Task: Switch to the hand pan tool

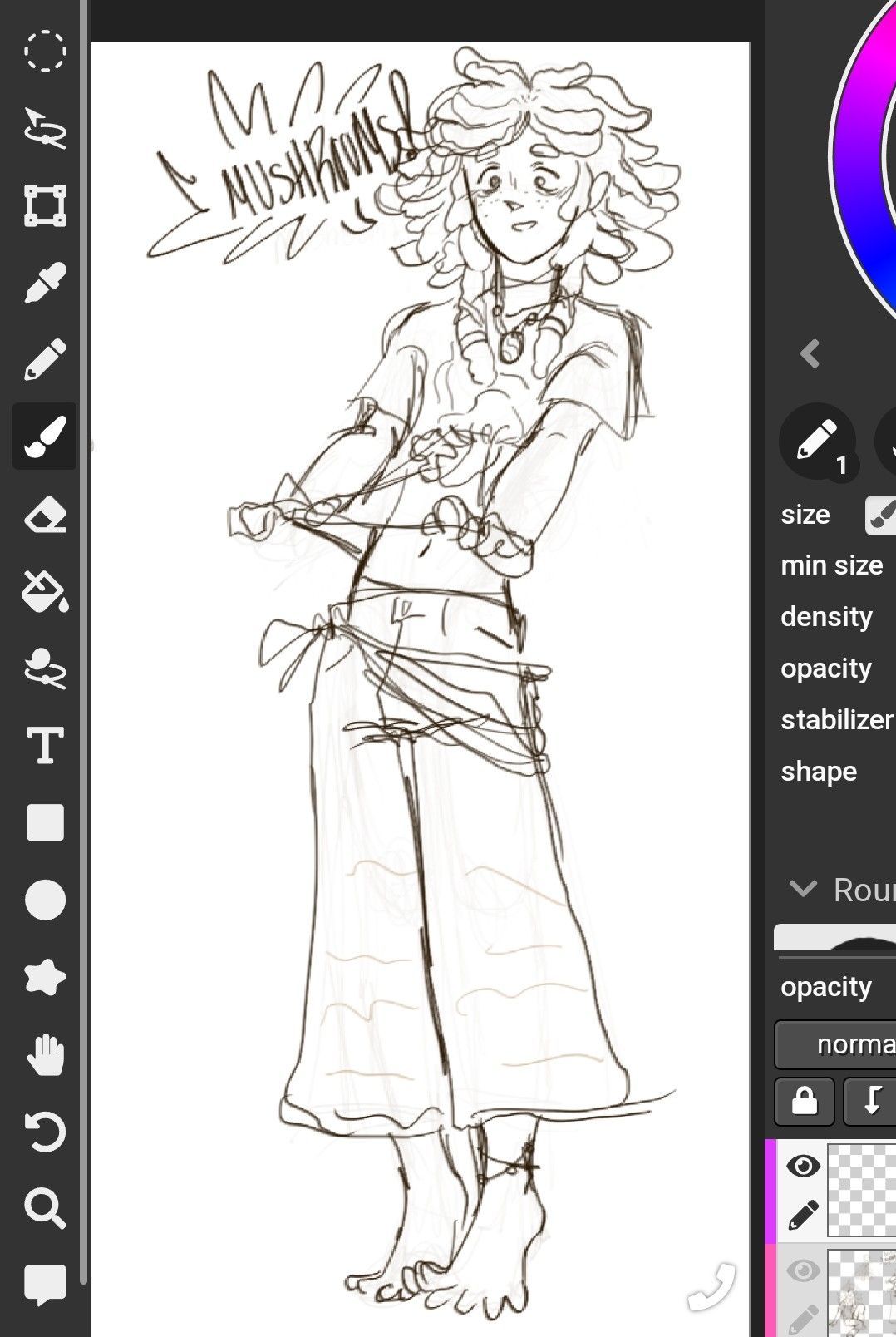Action: [45, 1054]
